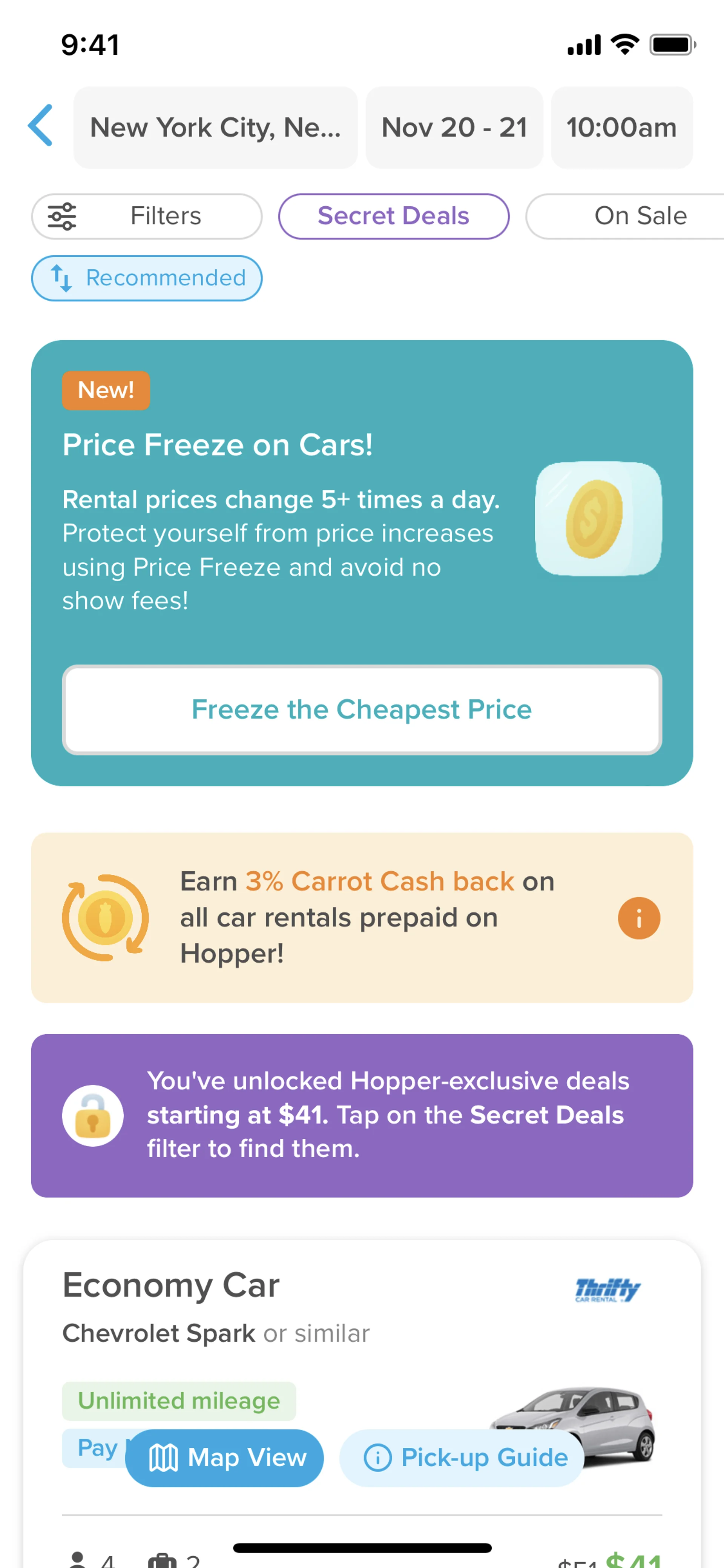This screenshot has width=724, height=1568.
Task: Change the Recommended sort order
Action: click(147, 278)
